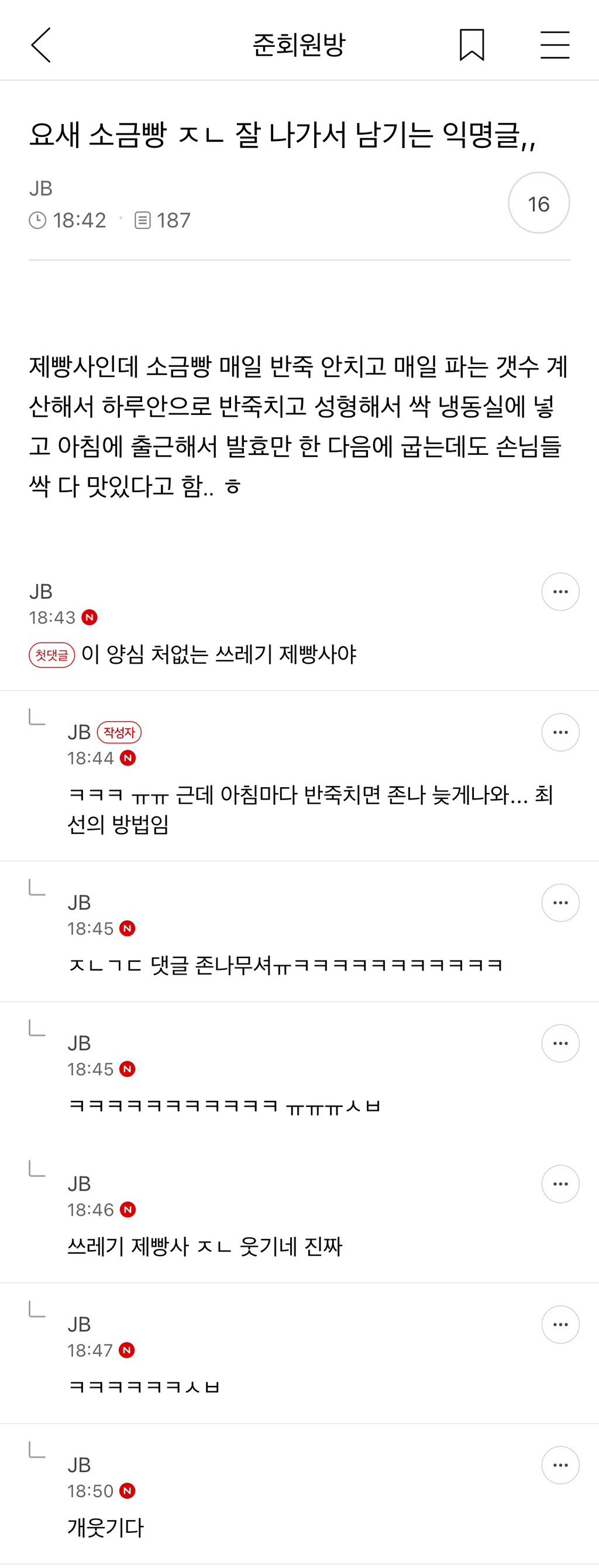The width and height of the screenshot is (599, 1568).
Task: Click the back arrow to exit the post
Action: [x=41, y=44]
